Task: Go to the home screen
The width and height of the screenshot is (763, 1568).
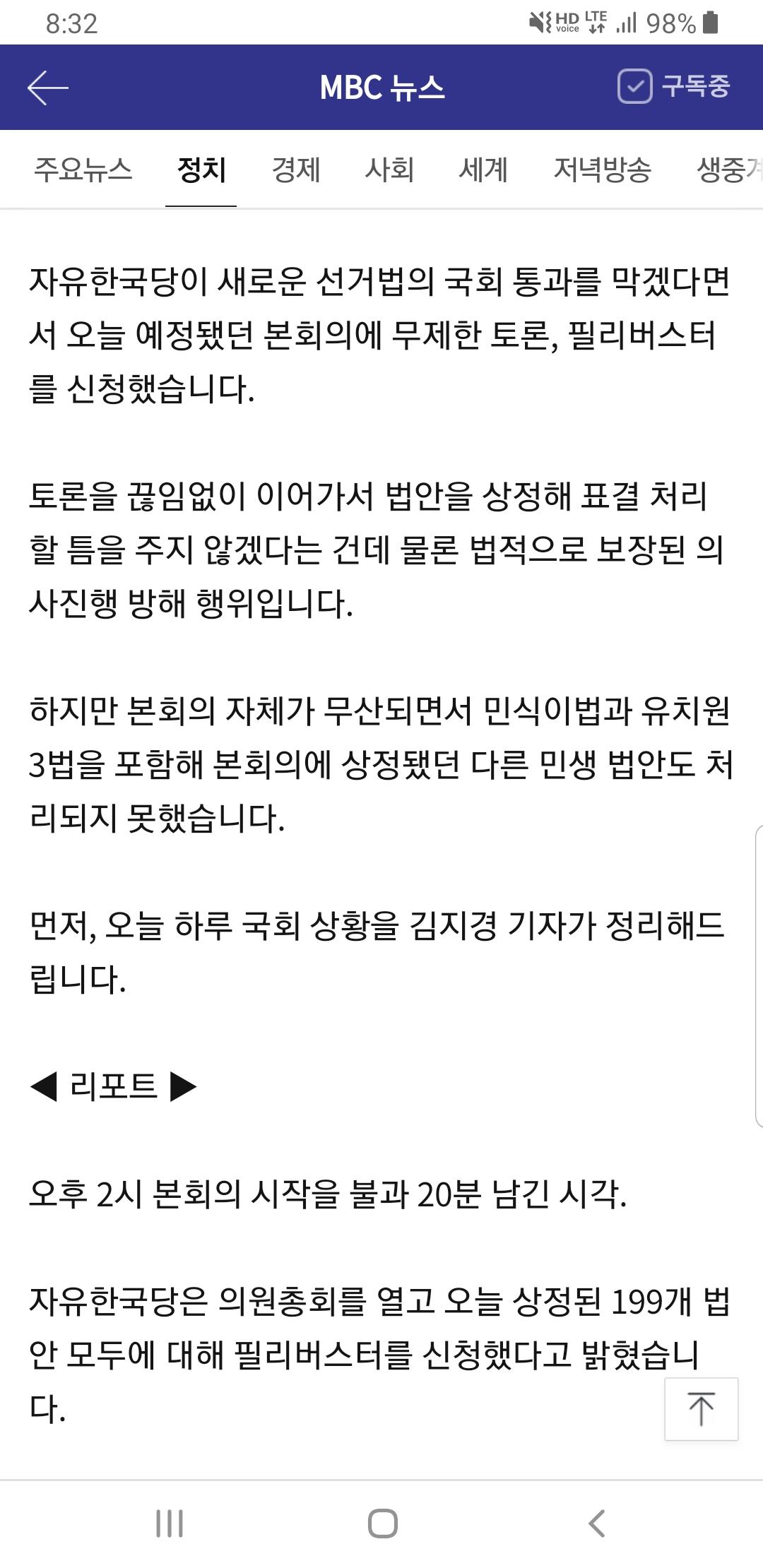Action: 382,1523
